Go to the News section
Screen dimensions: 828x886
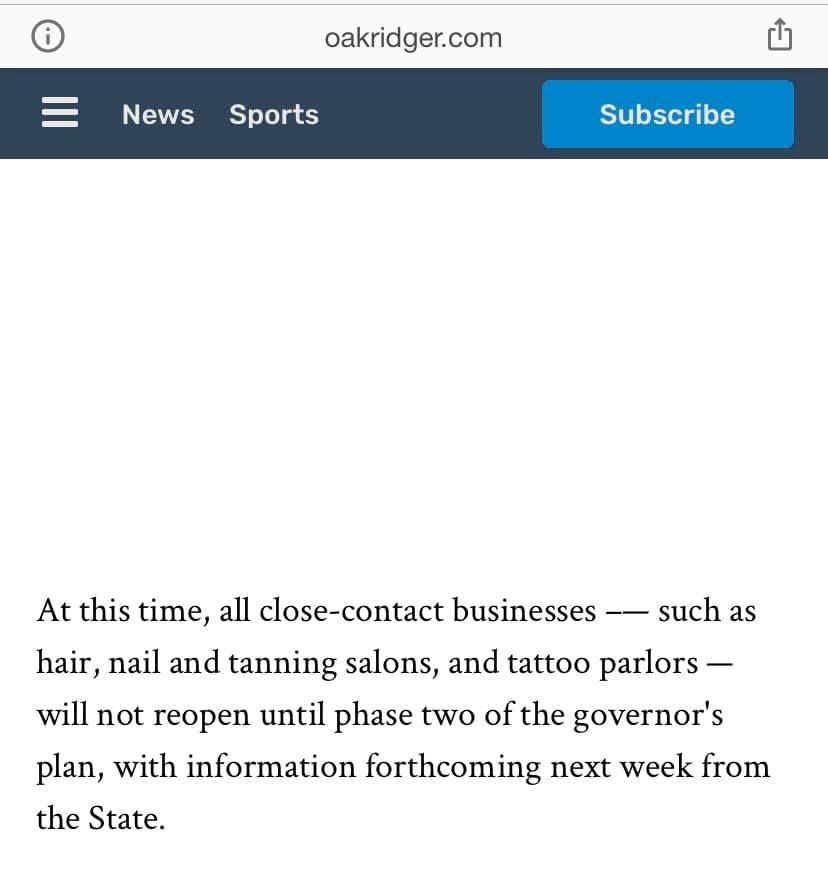158,115
